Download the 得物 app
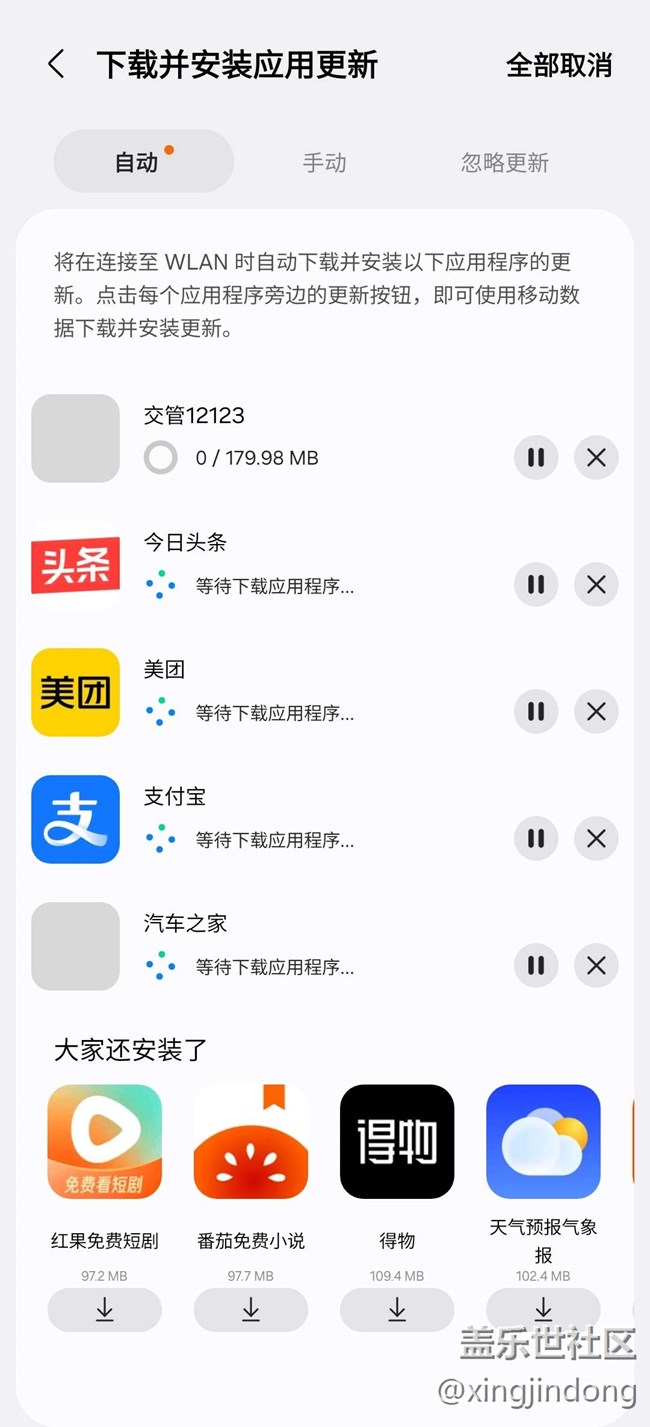The image size is (650, 1427). coord(397,1310)
